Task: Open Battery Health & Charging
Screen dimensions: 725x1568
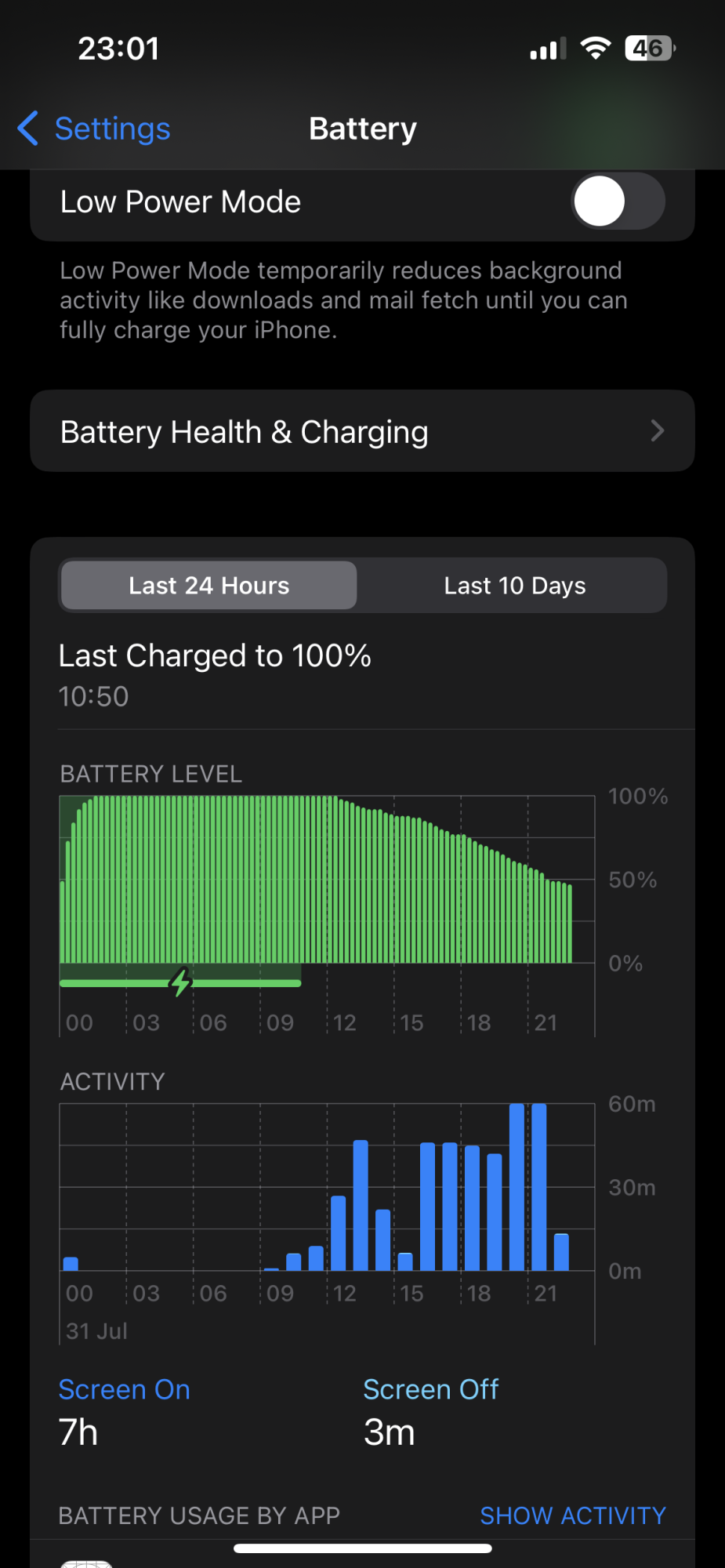Action: pos(362,431)
